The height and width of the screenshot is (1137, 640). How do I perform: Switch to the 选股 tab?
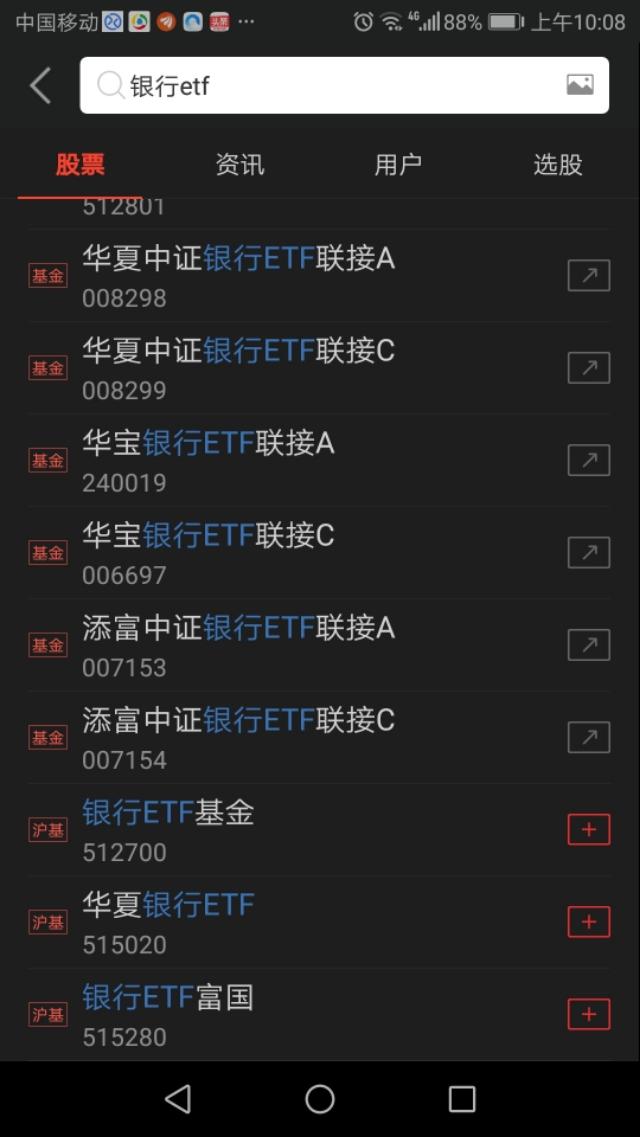pyautogui.click(x=557, y=165)
